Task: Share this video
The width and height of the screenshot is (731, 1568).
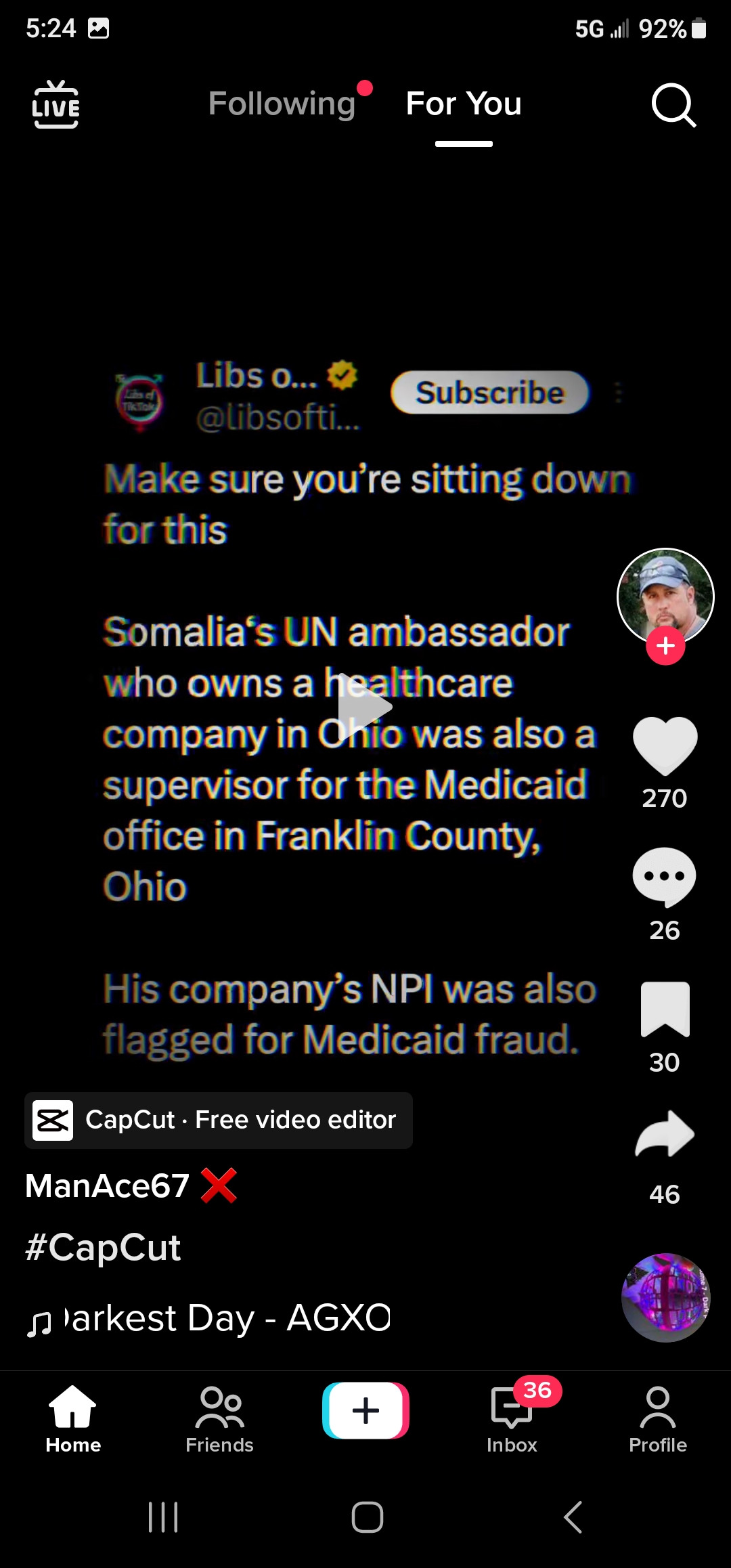Action: (x=665, y=1135)
